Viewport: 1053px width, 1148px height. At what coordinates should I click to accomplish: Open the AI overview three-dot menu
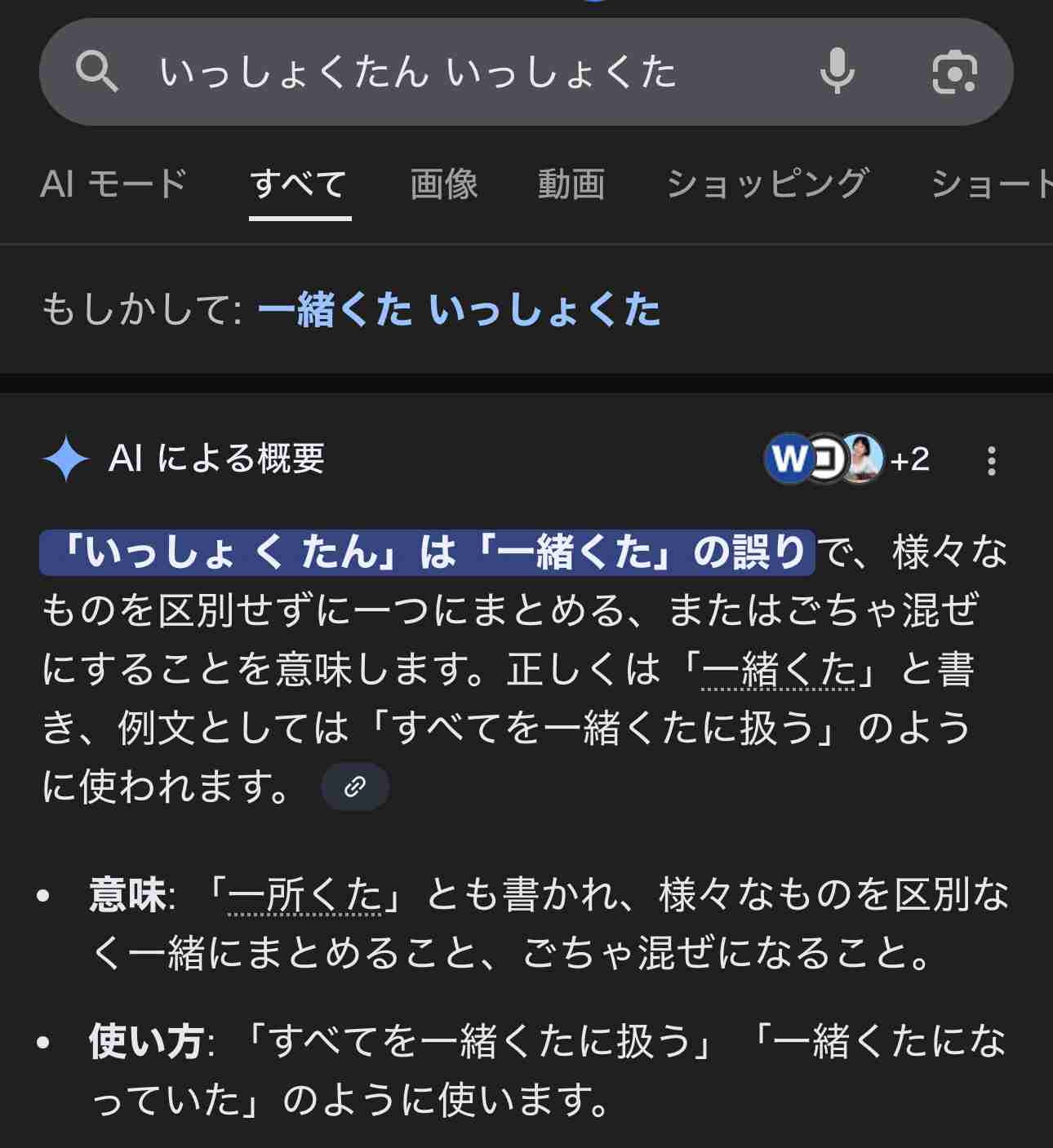pyautogui.click(x=991, y=461)
